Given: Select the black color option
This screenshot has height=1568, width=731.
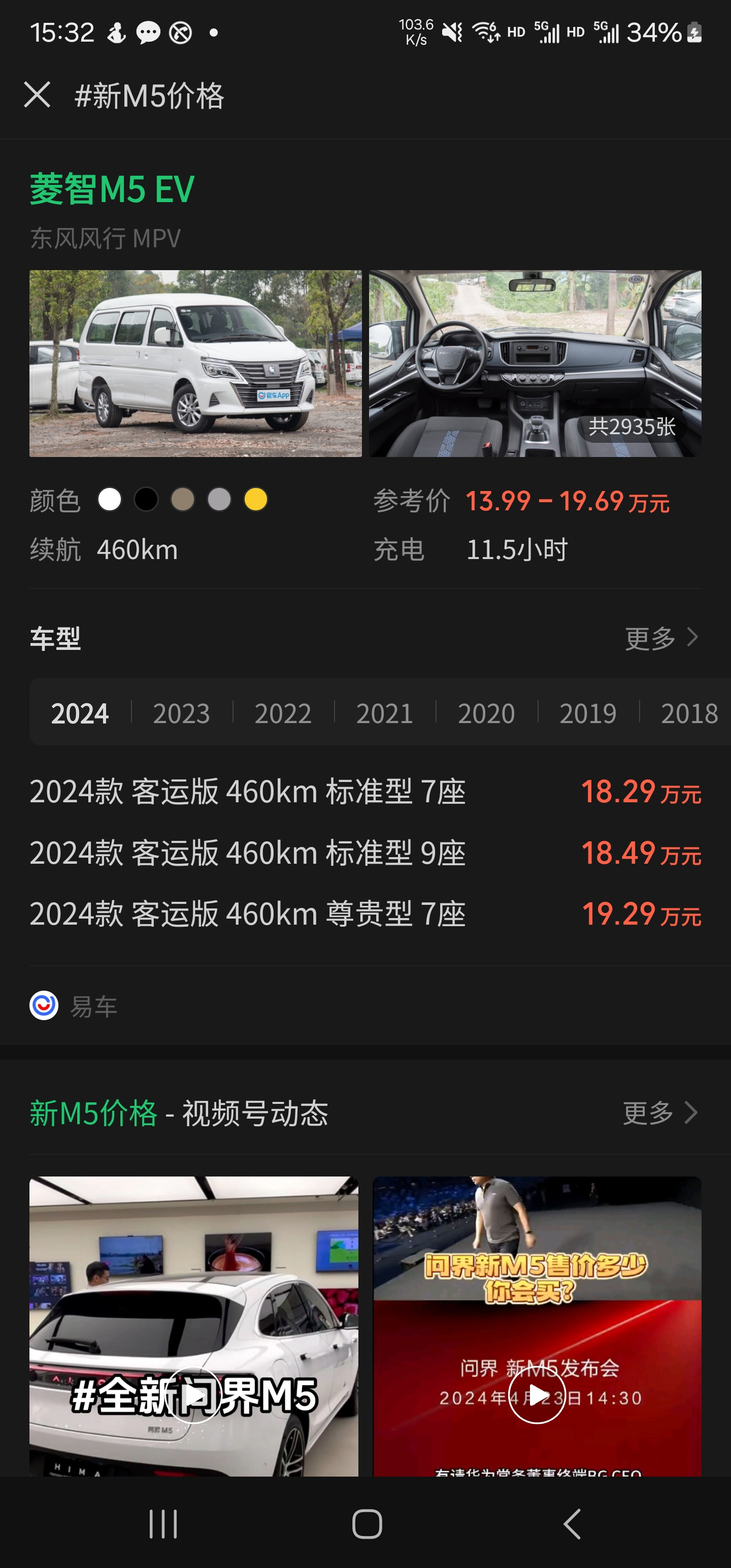Looking at the screenshot, I should [x=147, y=499].
